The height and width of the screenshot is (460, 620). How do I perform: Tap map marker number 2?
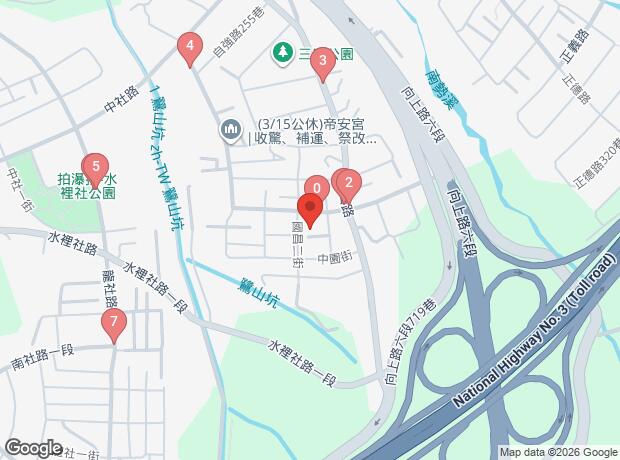coord(348,183)
